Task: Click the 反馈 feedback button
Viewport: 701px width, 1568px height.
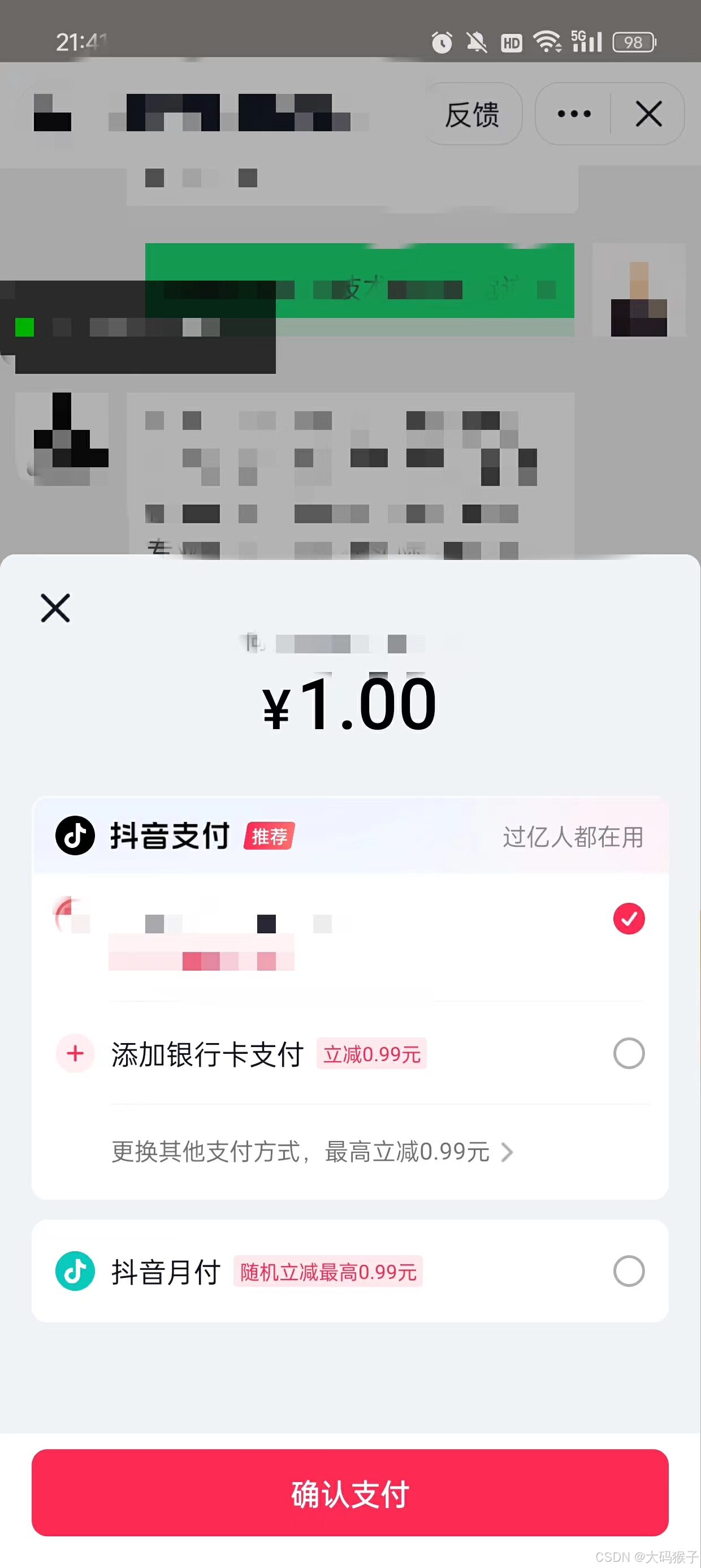Action: [x=473, y=115]
